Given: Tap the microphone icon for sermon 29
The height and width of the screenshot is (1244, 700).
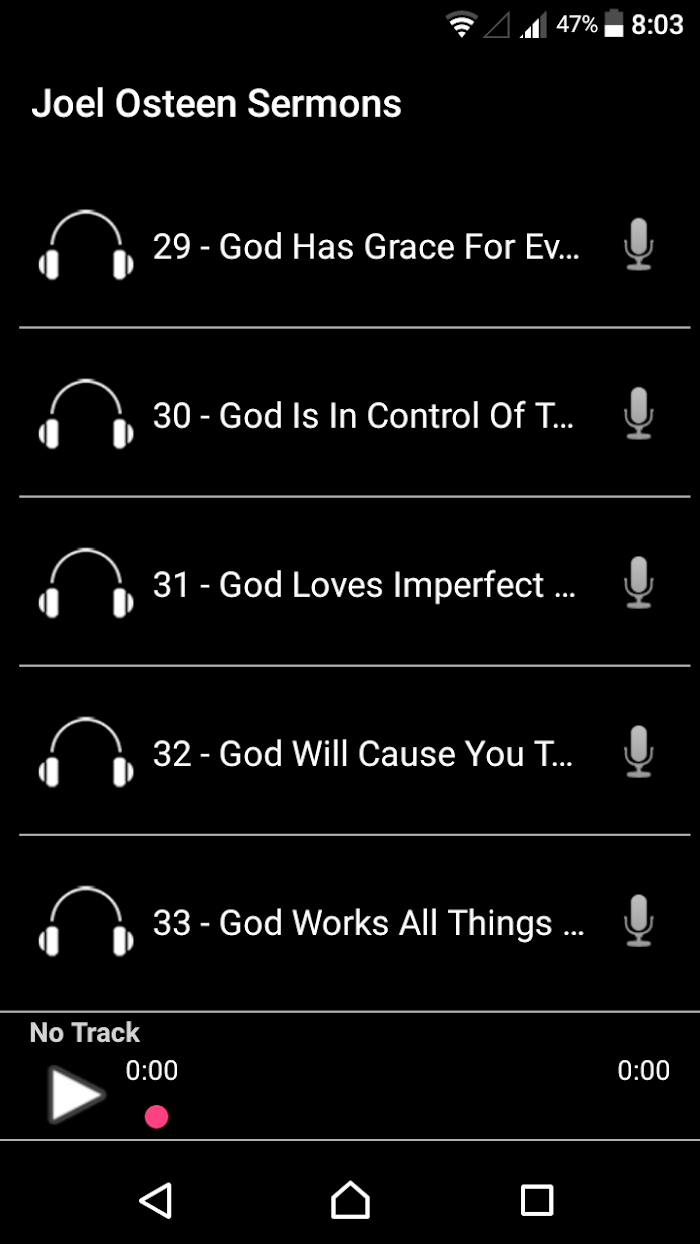Looking at the screenshot, I should [639, 245].
